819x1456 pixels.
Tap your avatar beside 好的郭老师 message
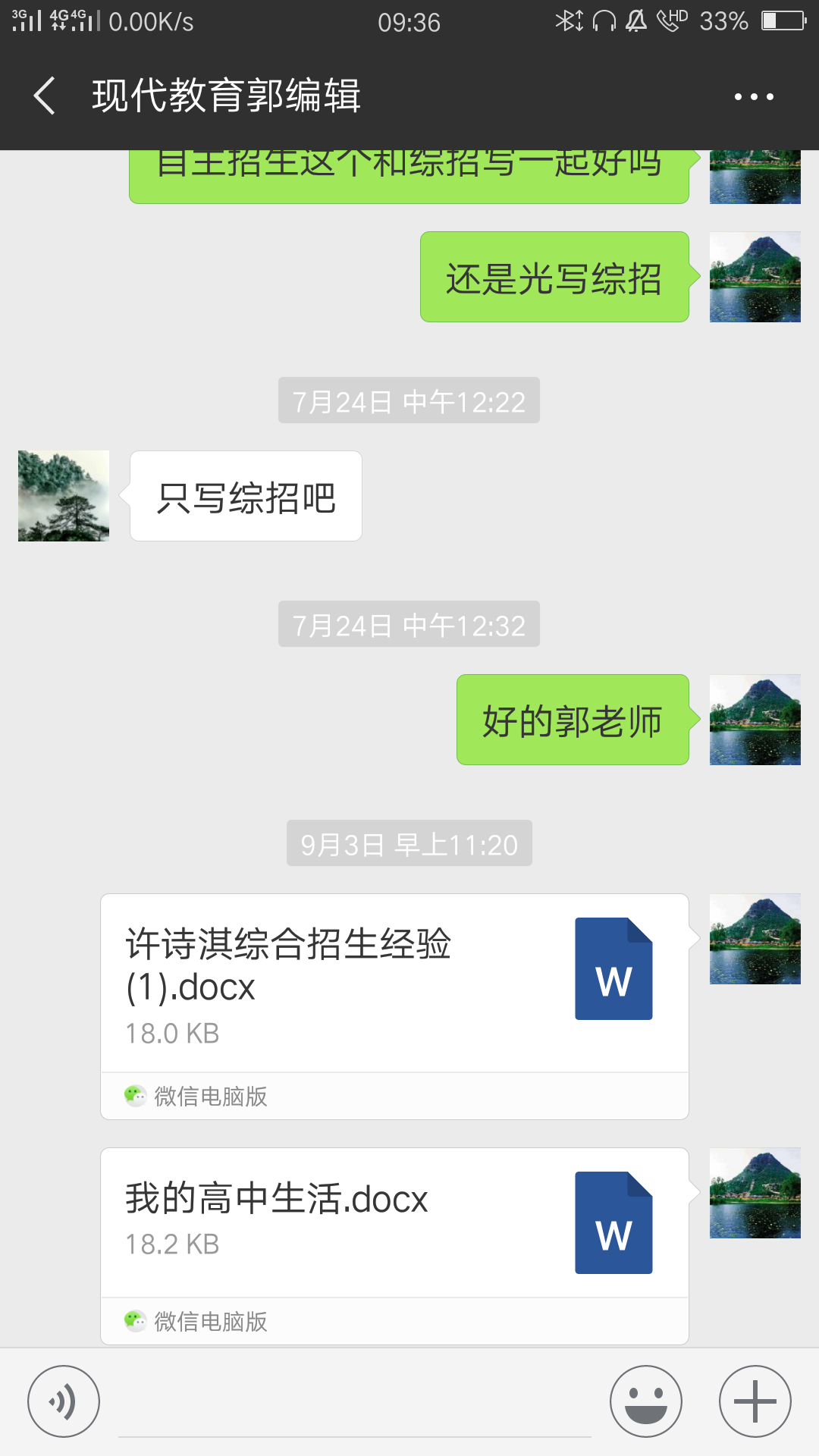[755, 720]
